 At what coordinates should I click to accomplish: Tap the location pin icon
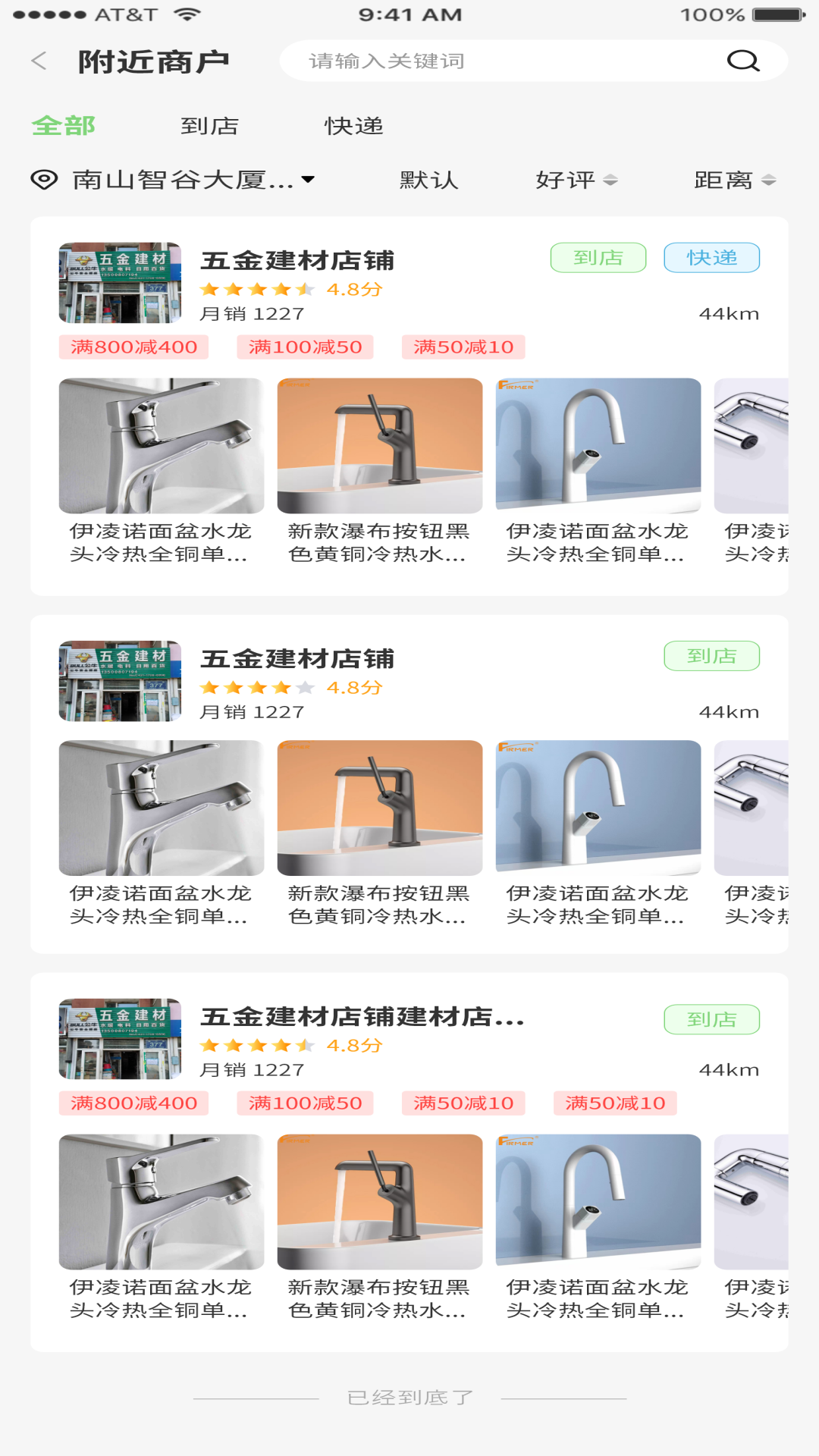pyautogui.click(x=43, y=180)
